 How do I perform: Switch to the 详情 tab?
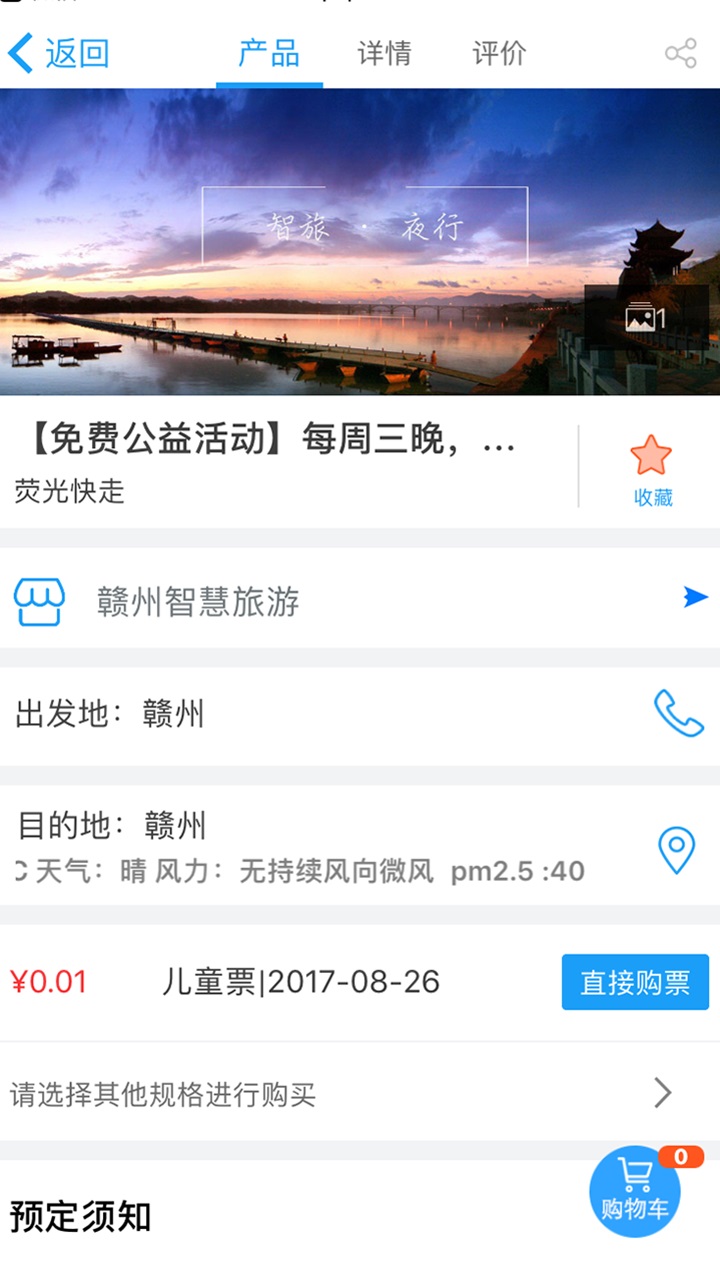point(385,55)
